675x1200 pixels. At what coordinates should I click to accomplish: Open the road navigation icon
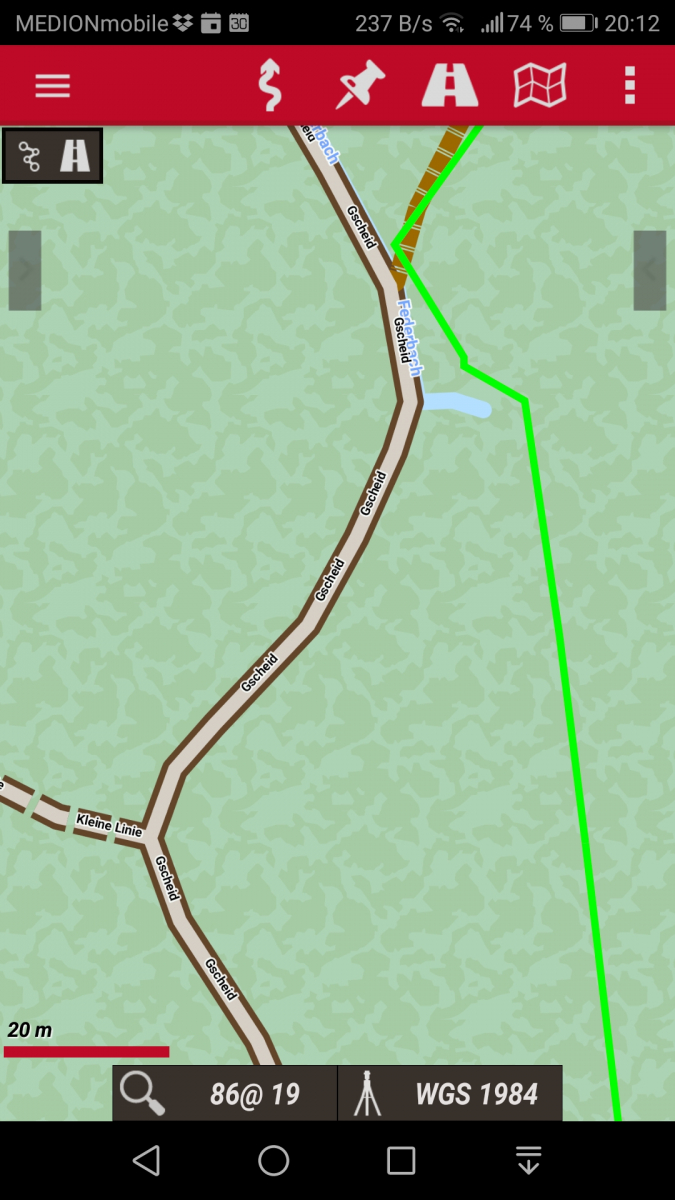coord(450,86)
